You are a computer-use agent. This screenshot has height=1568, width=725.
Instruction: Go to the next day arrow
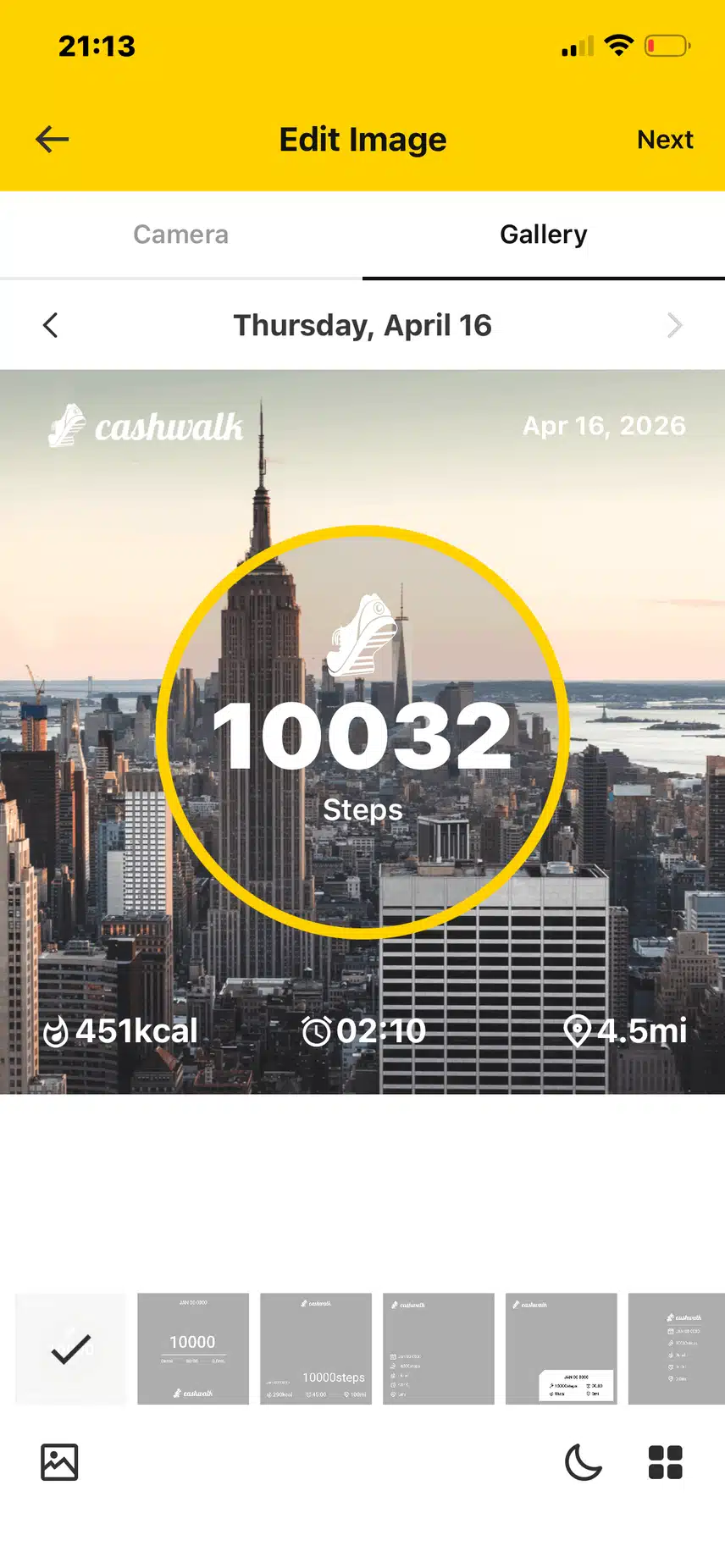(x=674, y=325)
